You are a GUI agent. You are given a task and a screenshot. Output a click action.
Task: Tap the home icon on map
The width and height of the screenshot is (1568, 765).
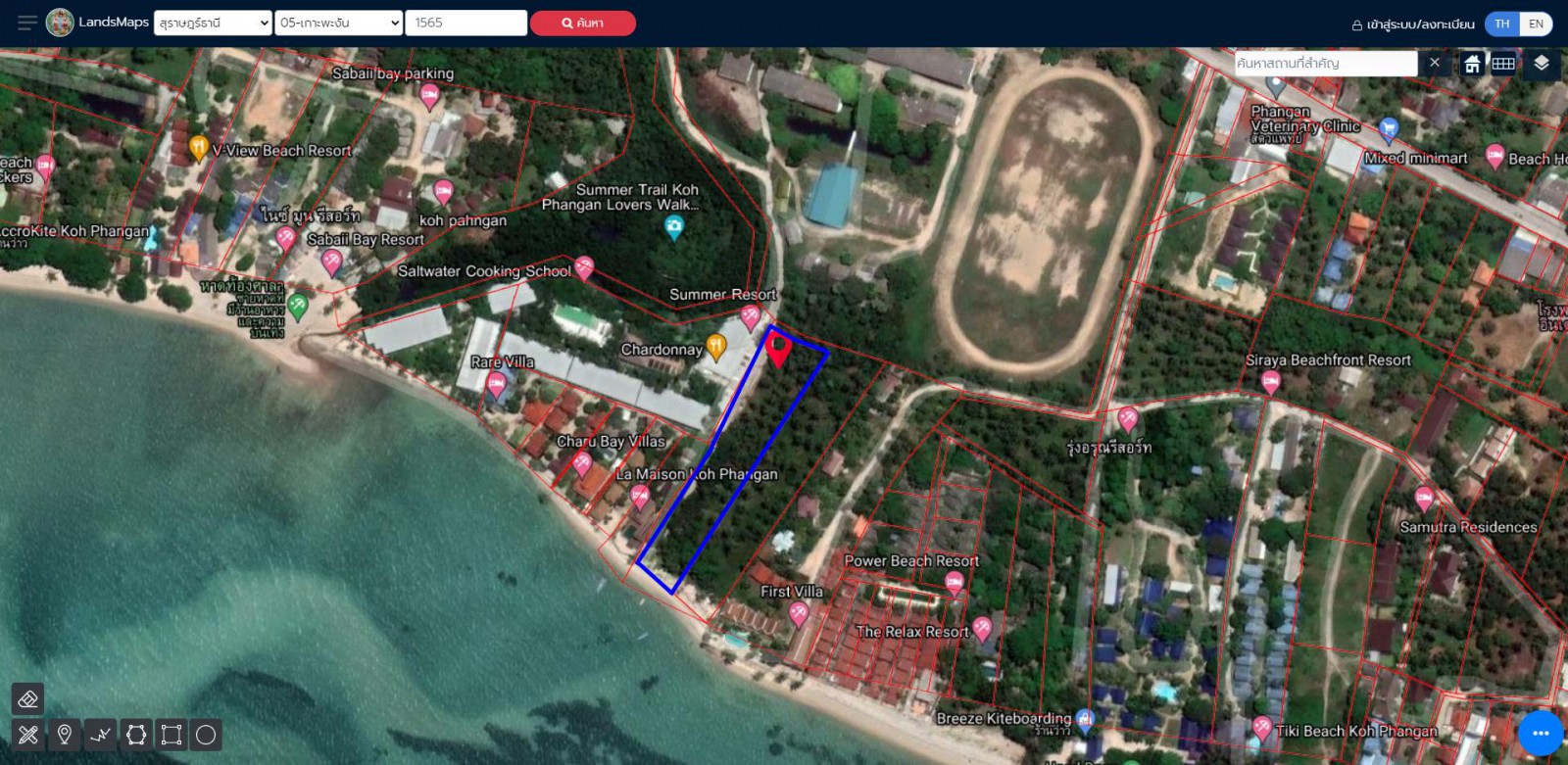click(1472, 64)
